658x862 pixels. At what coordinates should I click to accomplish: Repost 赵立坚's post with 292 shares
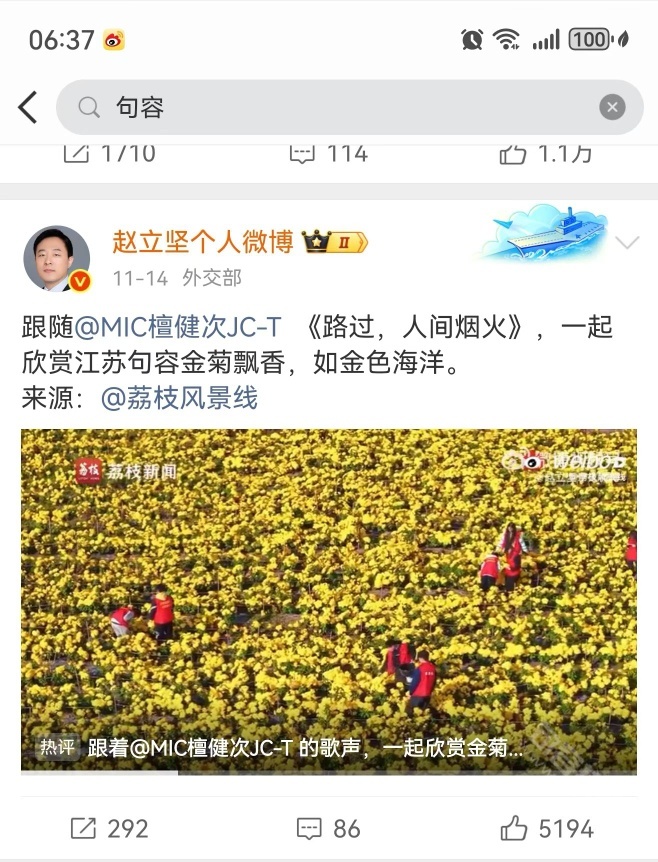[x=110, y=828]
